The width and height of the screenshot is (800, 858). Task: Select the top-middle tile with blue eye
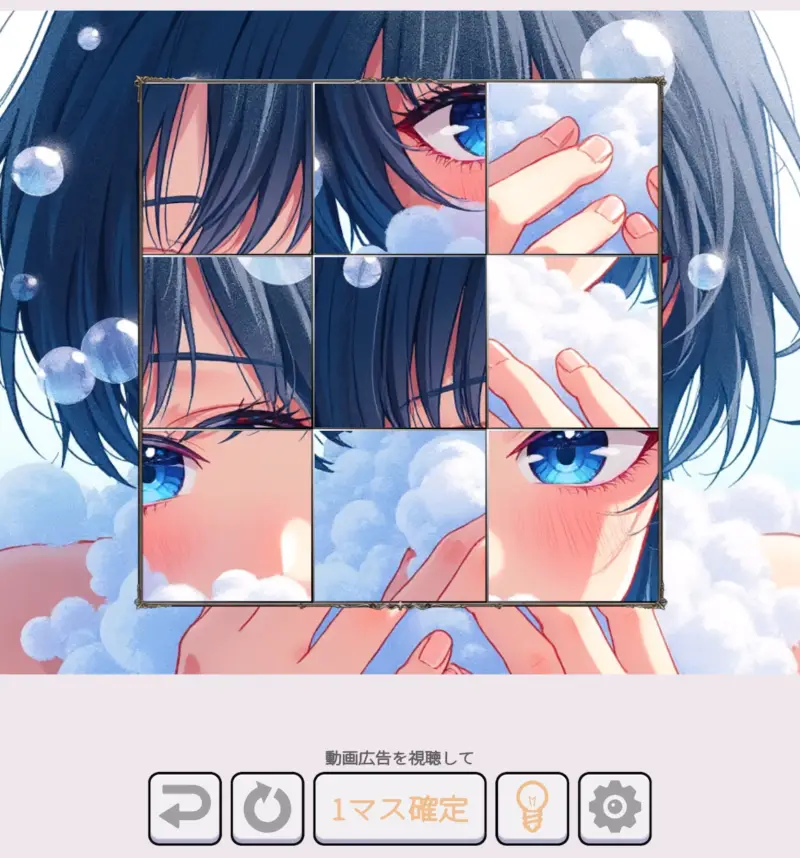tap(400, 168)
